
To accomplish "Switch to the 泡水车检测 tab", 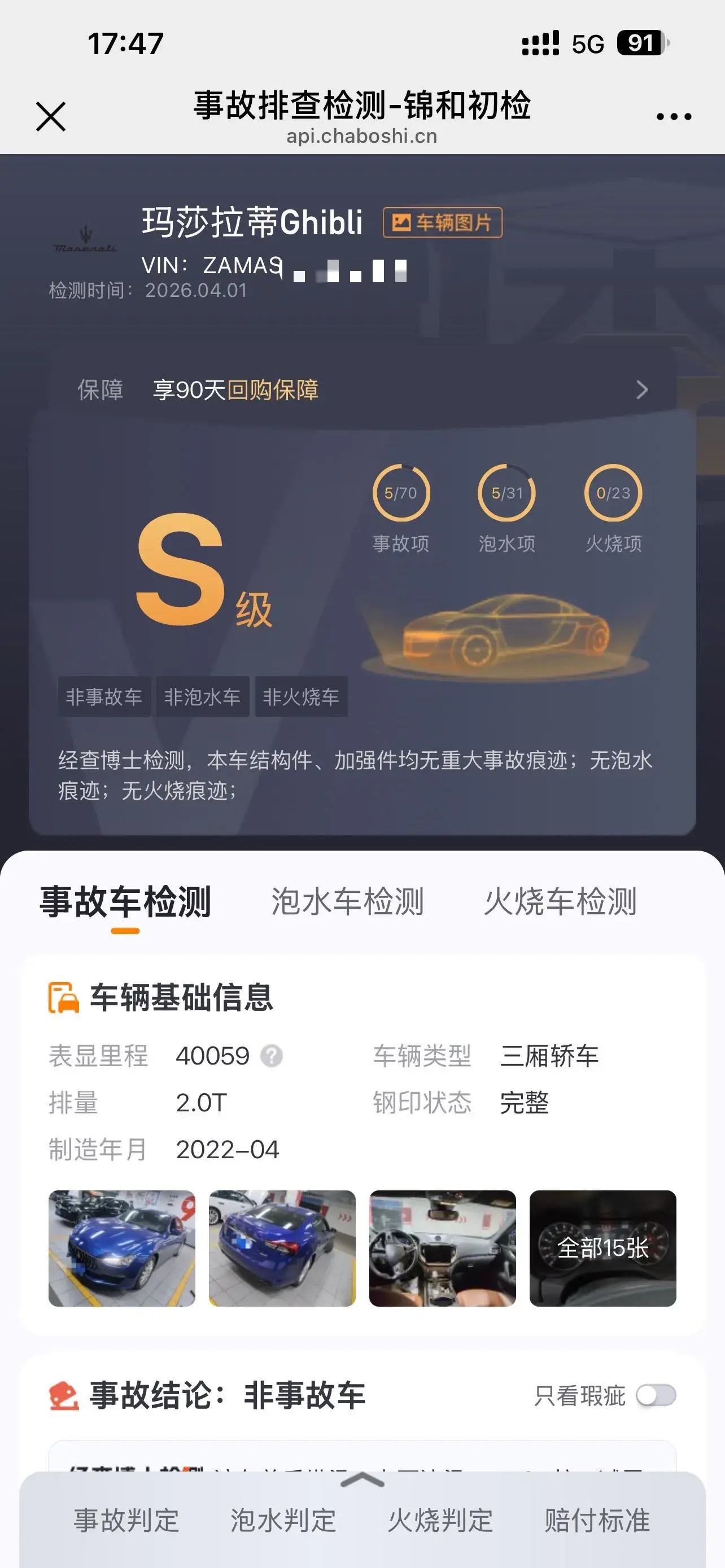I will click(347, 902).
